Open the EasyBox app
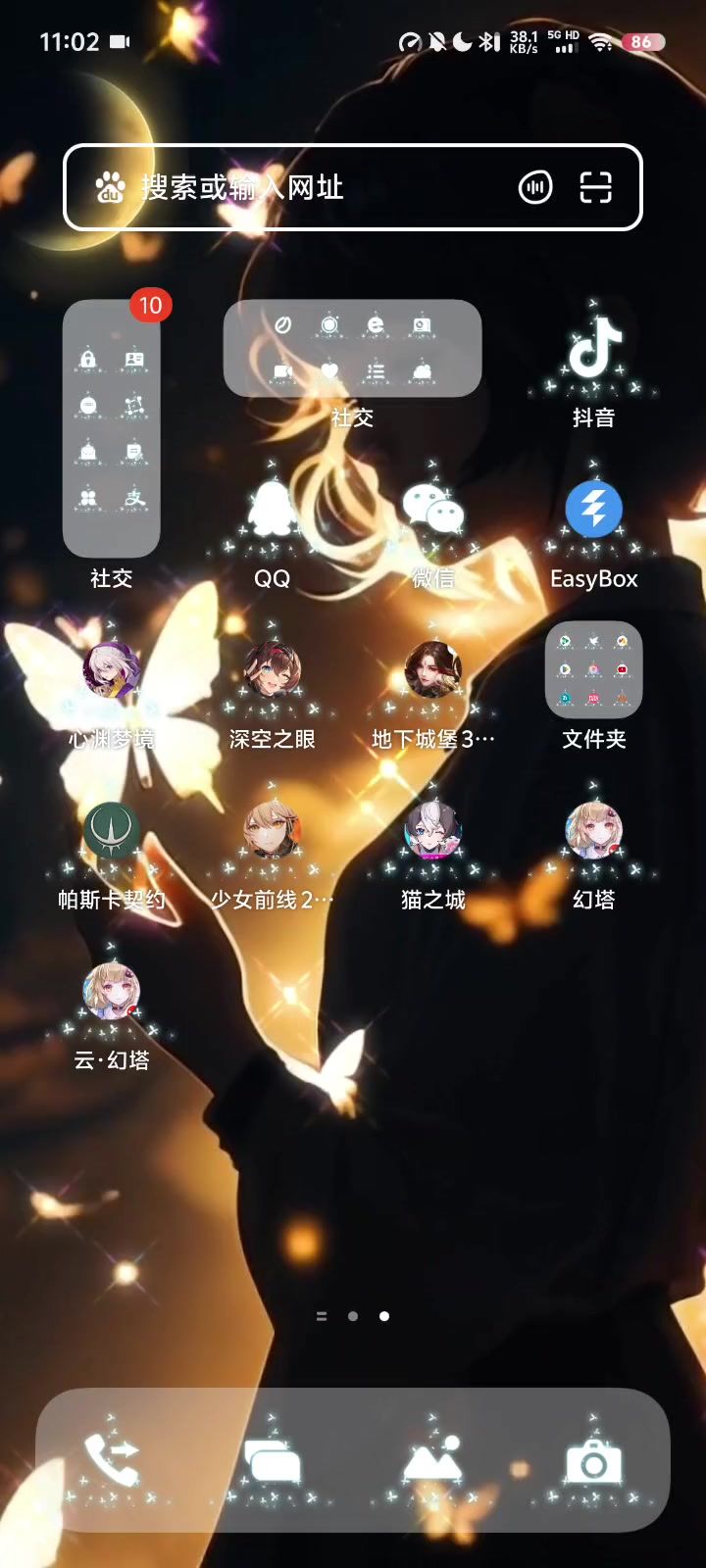 593,511
